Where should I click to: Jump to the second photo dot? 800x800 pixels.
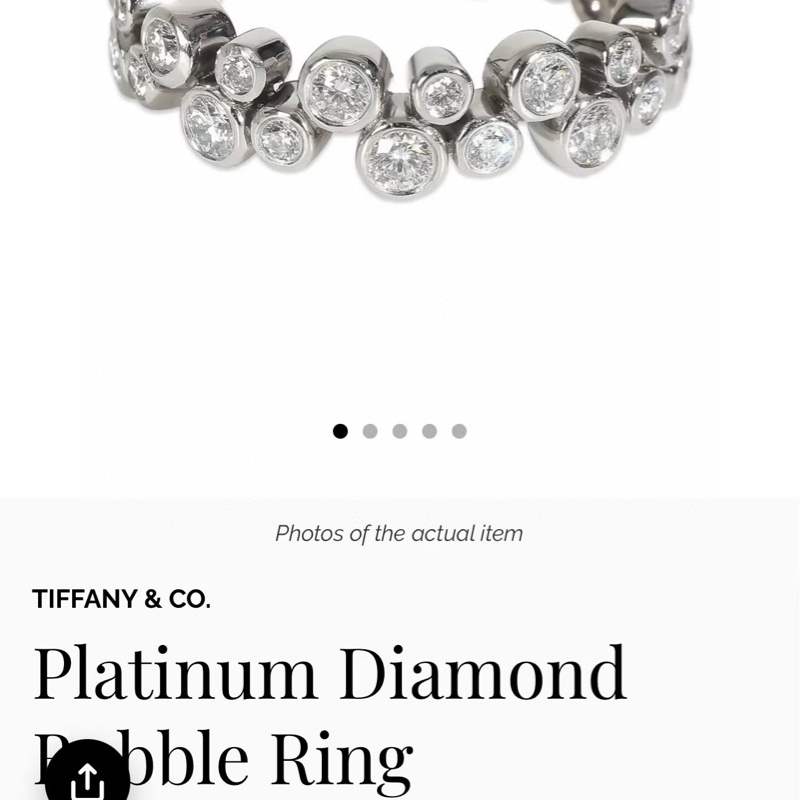coord(370,431)
